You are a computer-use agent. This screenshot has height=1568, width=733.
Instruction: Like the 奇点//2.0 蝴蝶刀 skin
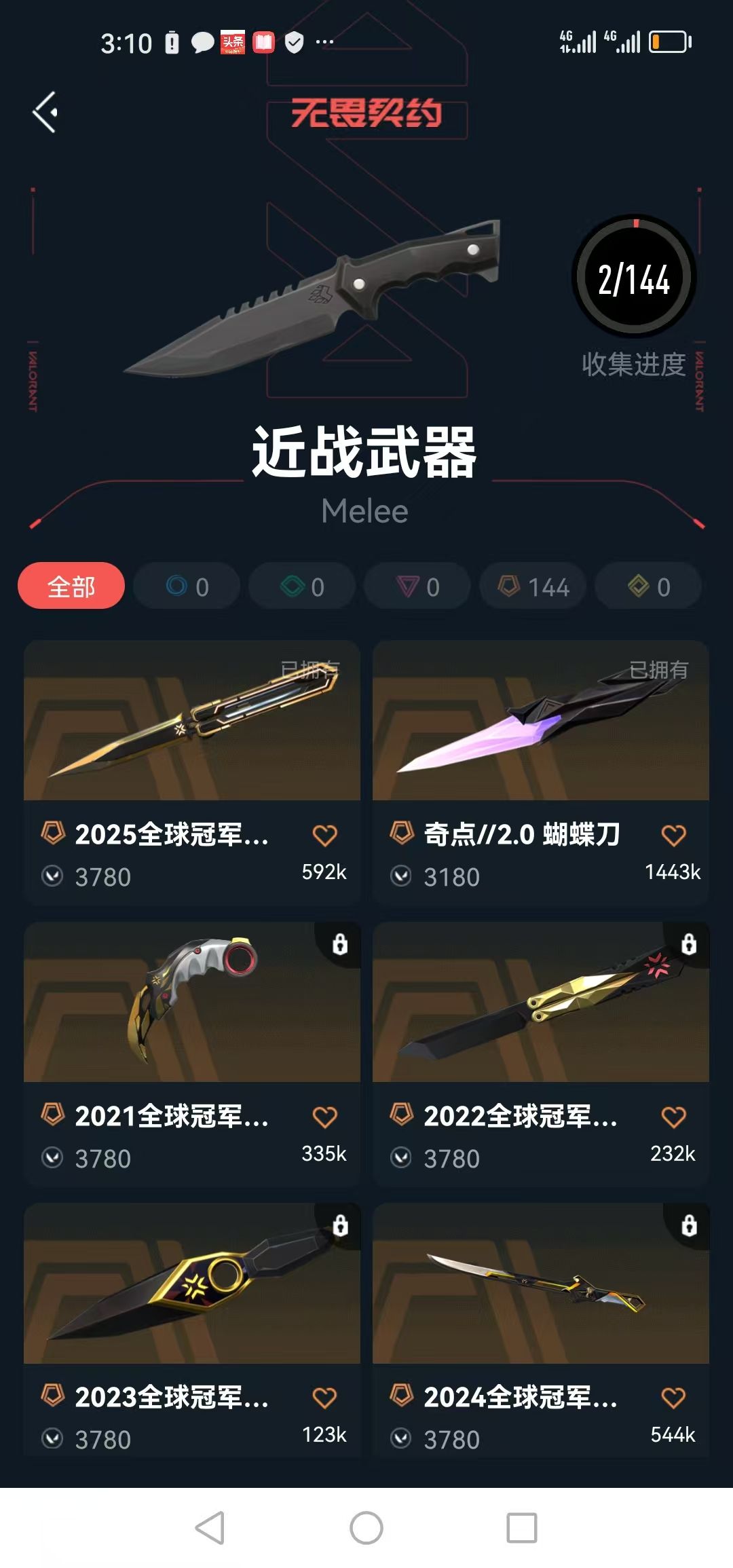[x=673, y=835]
